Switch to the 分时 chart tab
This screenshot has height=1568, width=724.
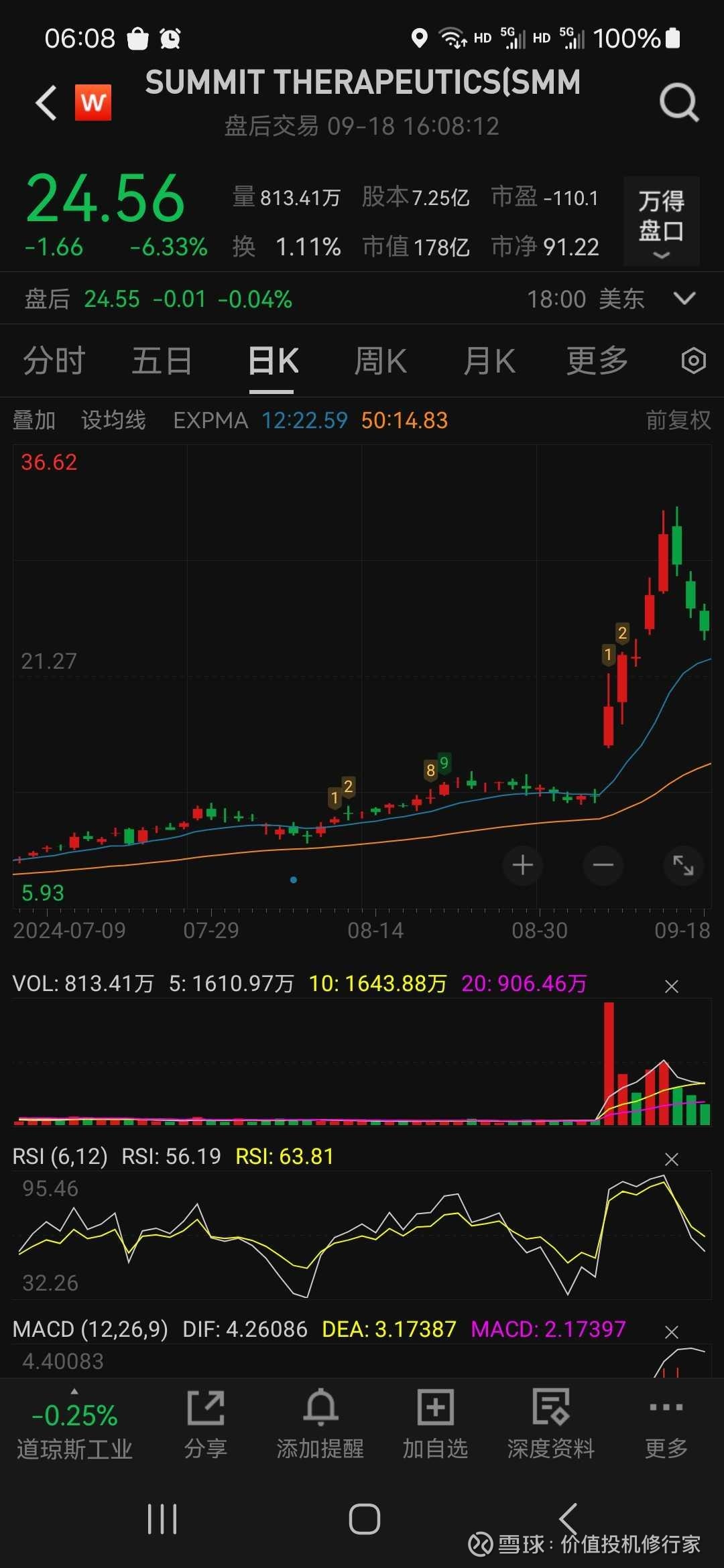[x=54, y=361]
